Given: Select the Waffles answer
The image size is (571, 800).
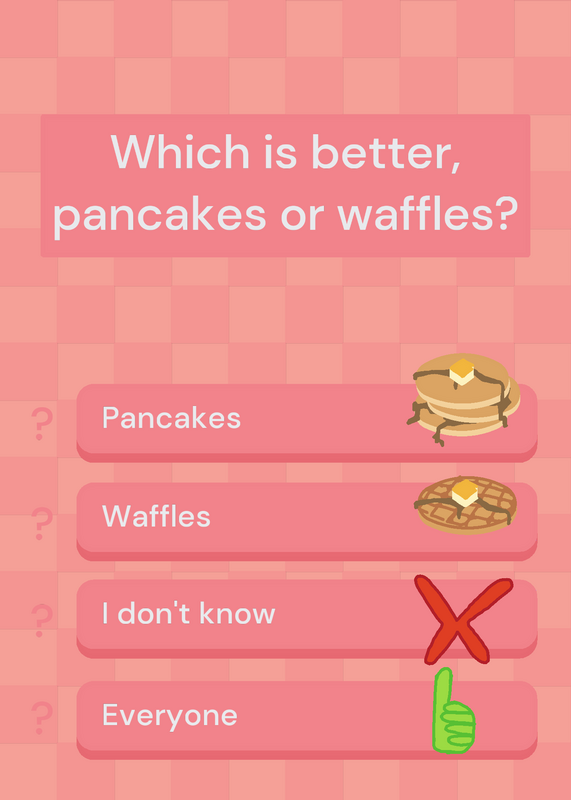Looking at the screenshot, I should point(307,521).
